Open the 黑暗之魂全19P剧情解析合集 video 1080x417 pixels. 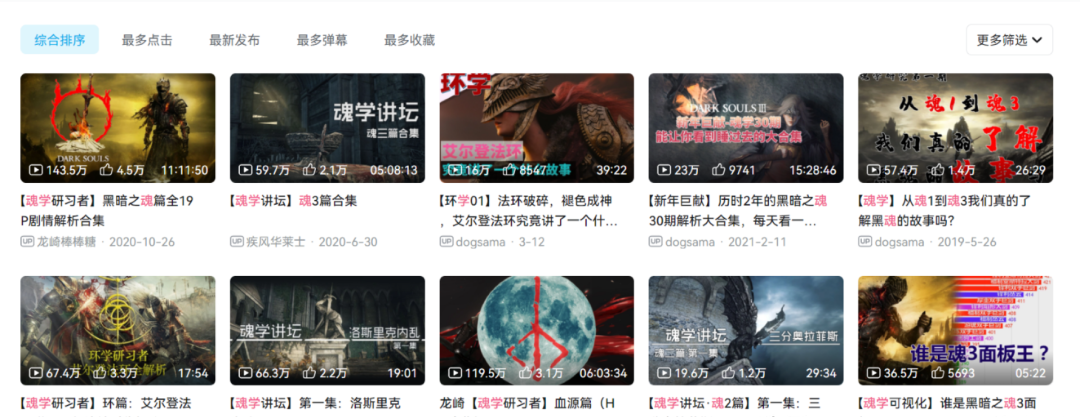coord(117,128)
